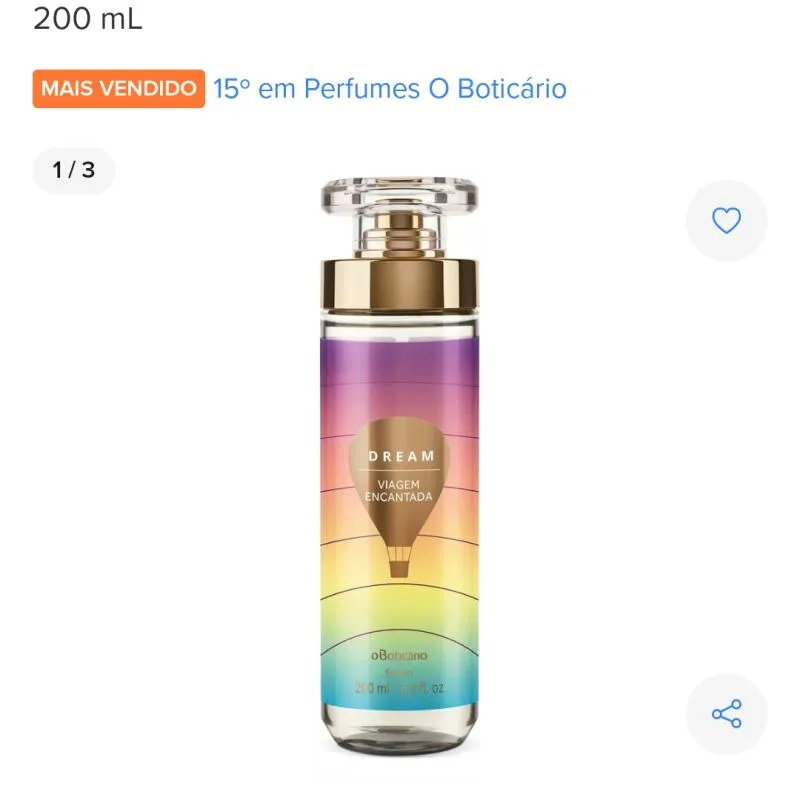Open the 15º em Perfumes O Boticário ranking link

pos(390,89)
